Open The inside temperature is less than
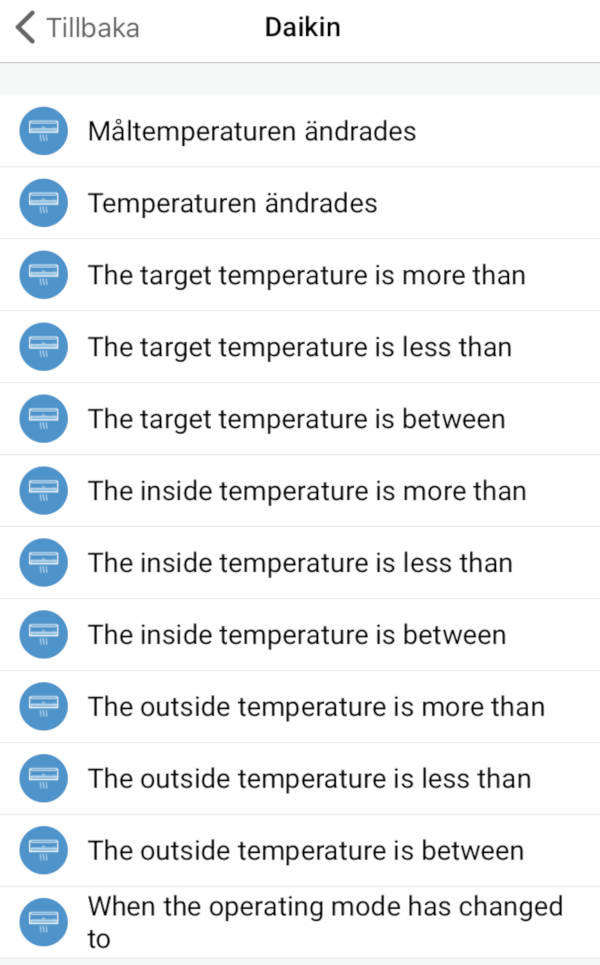 coord(300,563)
